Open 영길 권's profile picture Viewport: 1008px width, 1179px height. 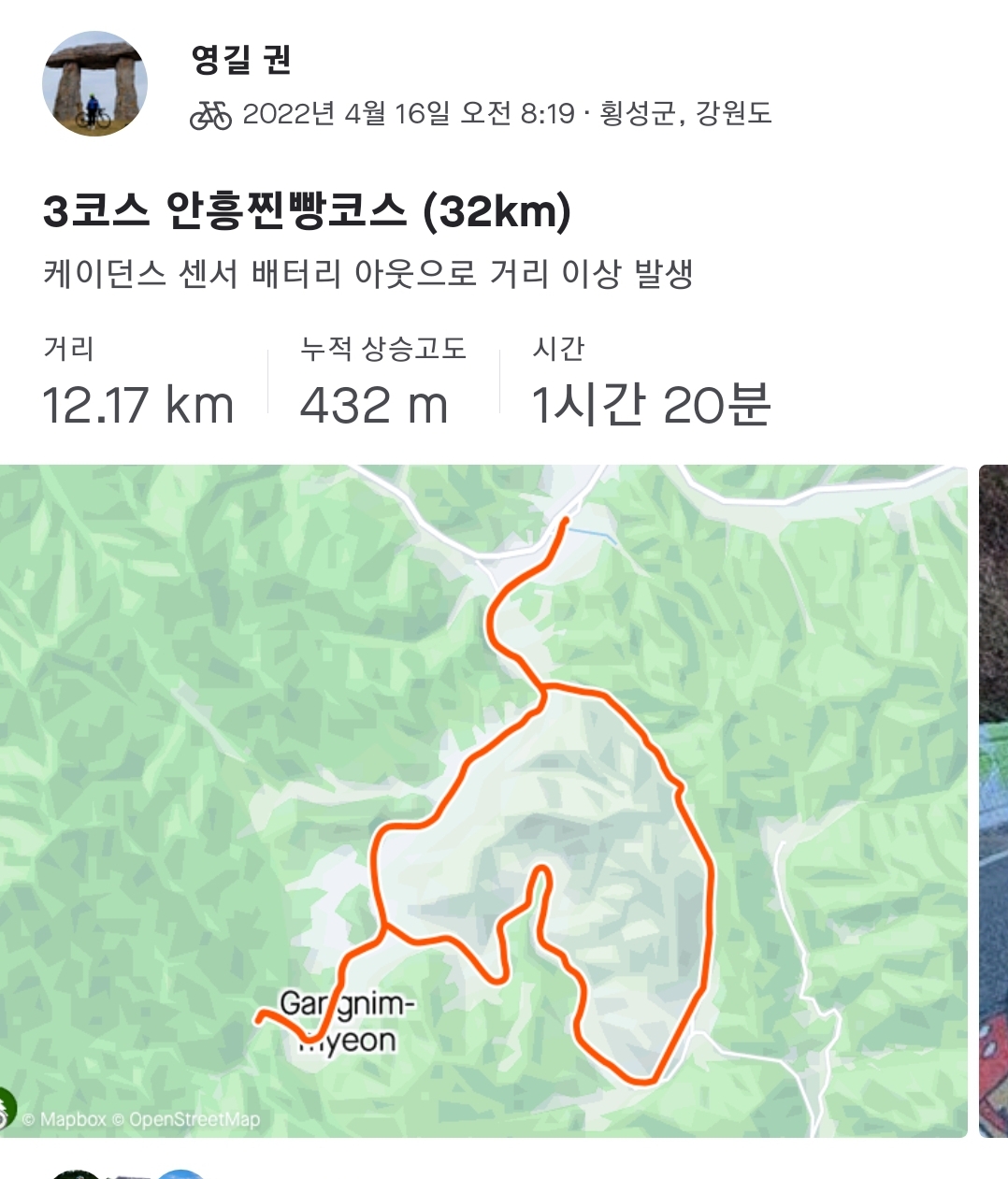coord(94,84)
